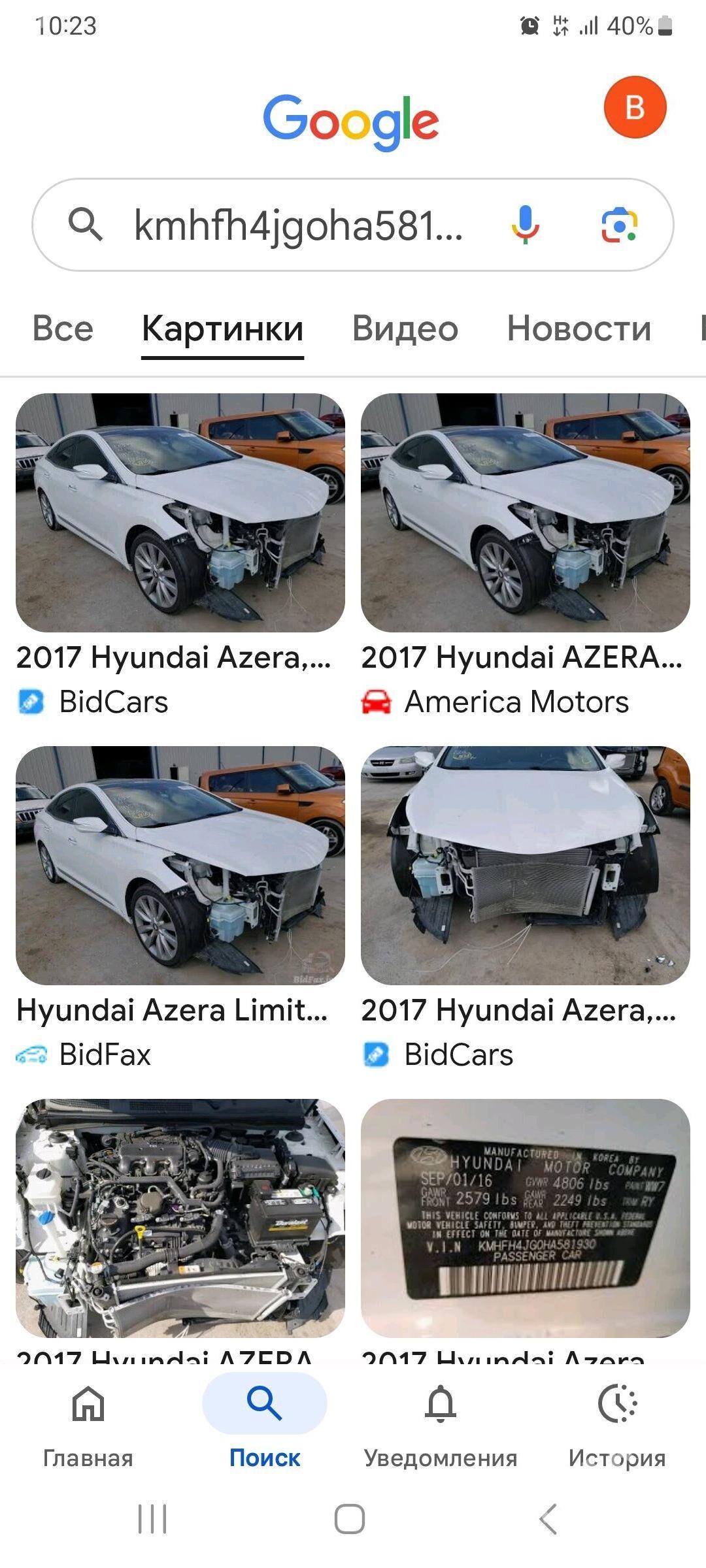Open the America Motors Hyundai AZERA image
This screenshot has height=1568, width=706.
coord(525,513)
